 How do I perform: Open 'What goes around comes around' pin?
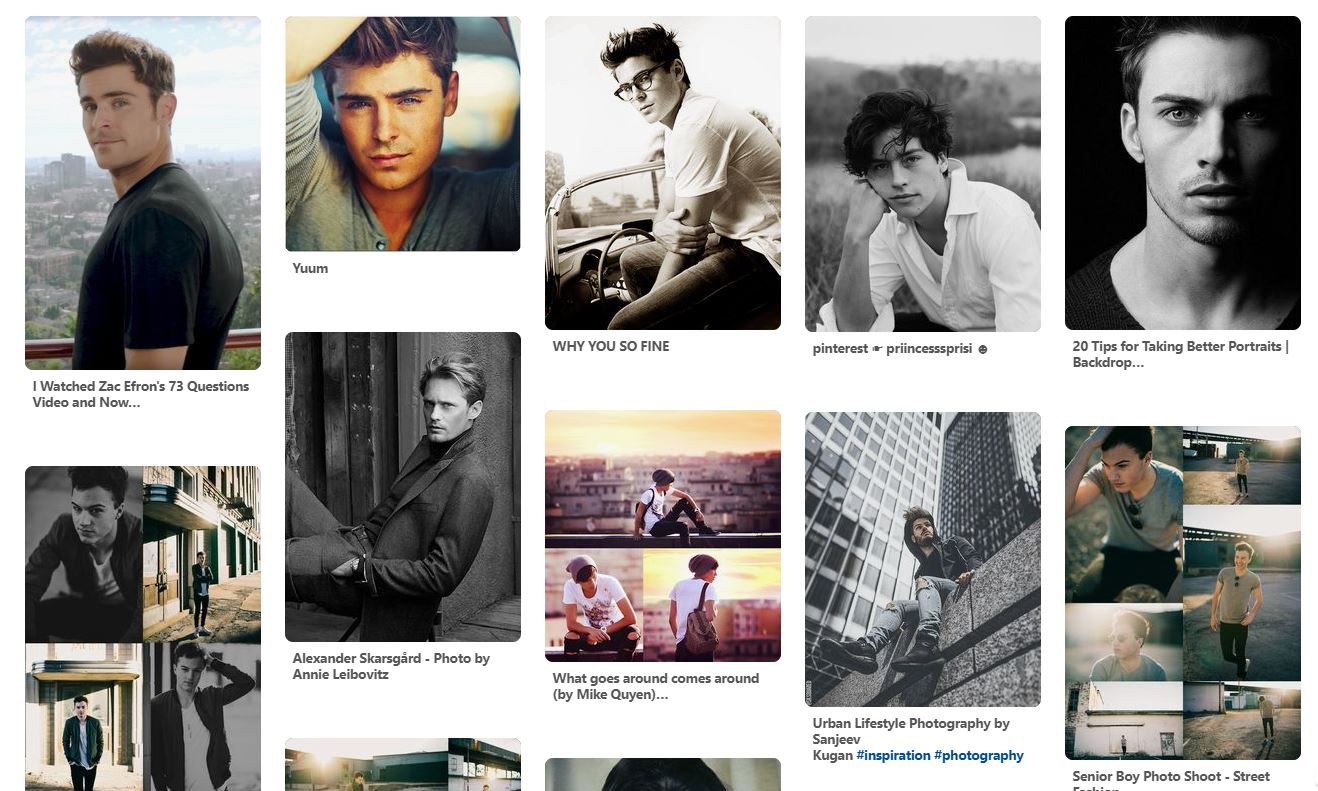662,535
